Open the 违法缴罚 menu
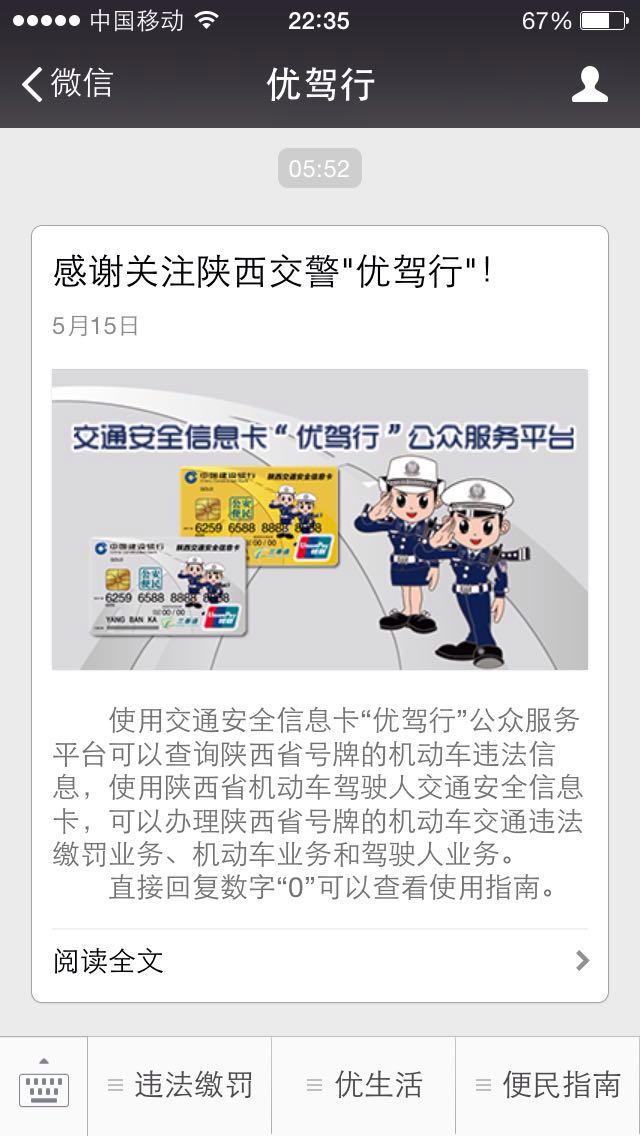The image size is (640, 1136). point(181,1086)
